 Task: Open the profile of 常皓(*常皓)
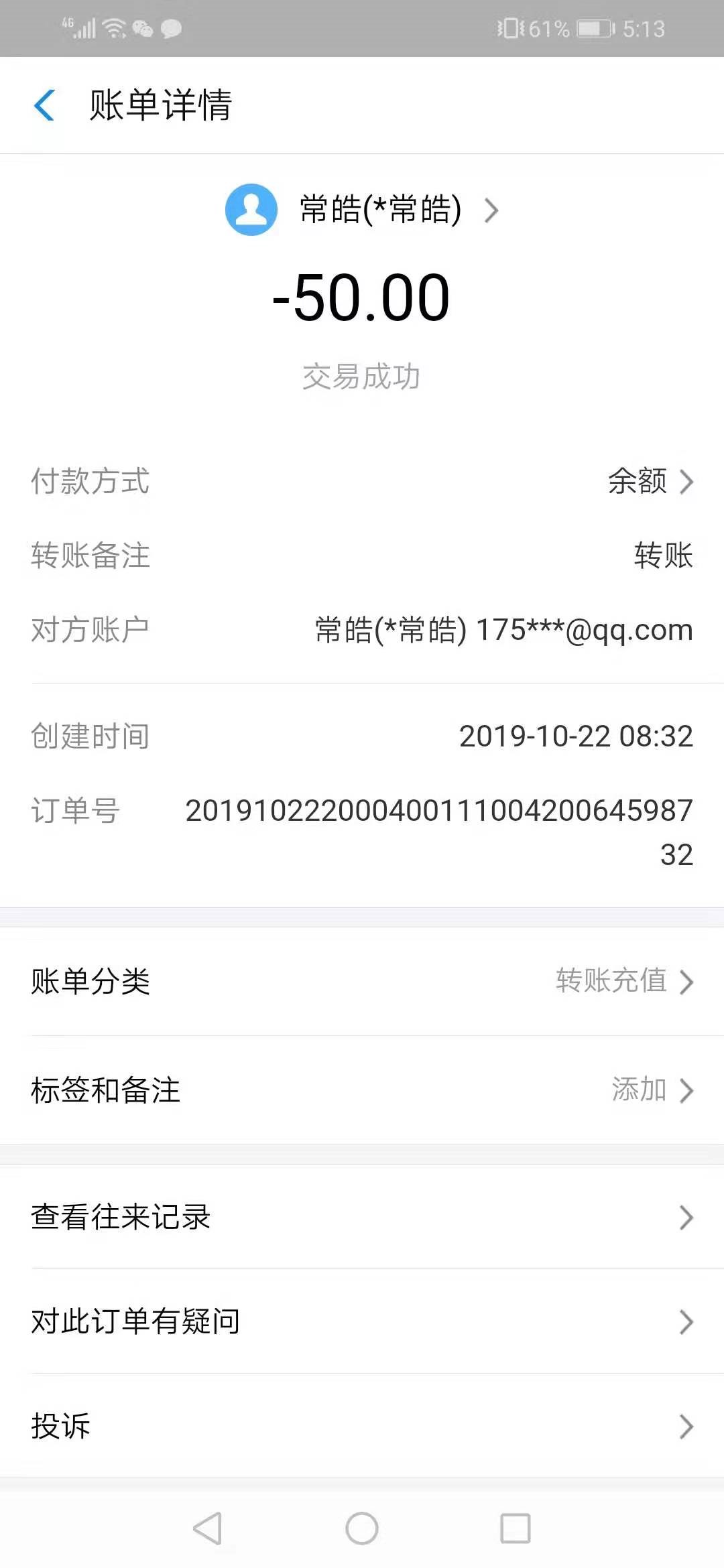coord(362,210)
